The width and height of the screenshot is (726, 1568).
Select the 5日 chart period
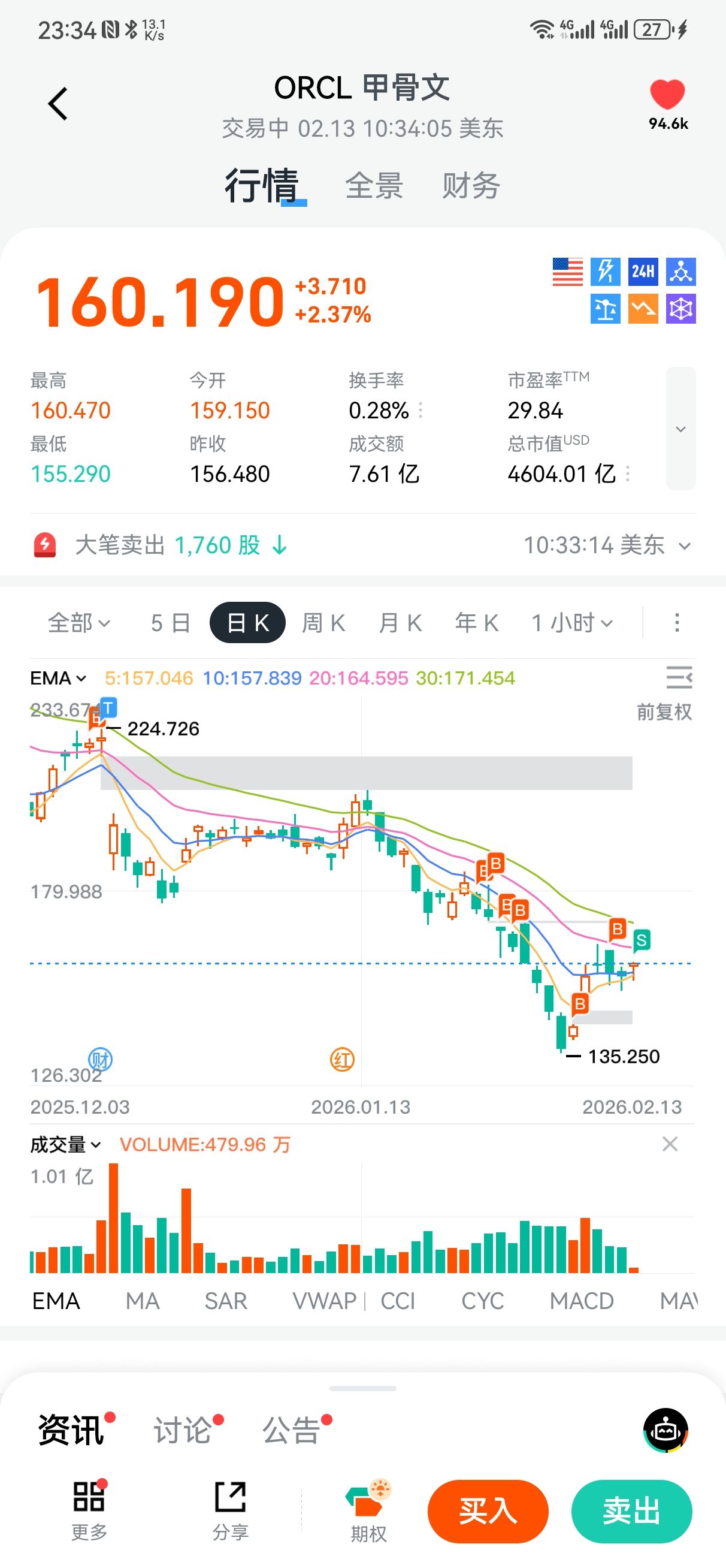170,623
